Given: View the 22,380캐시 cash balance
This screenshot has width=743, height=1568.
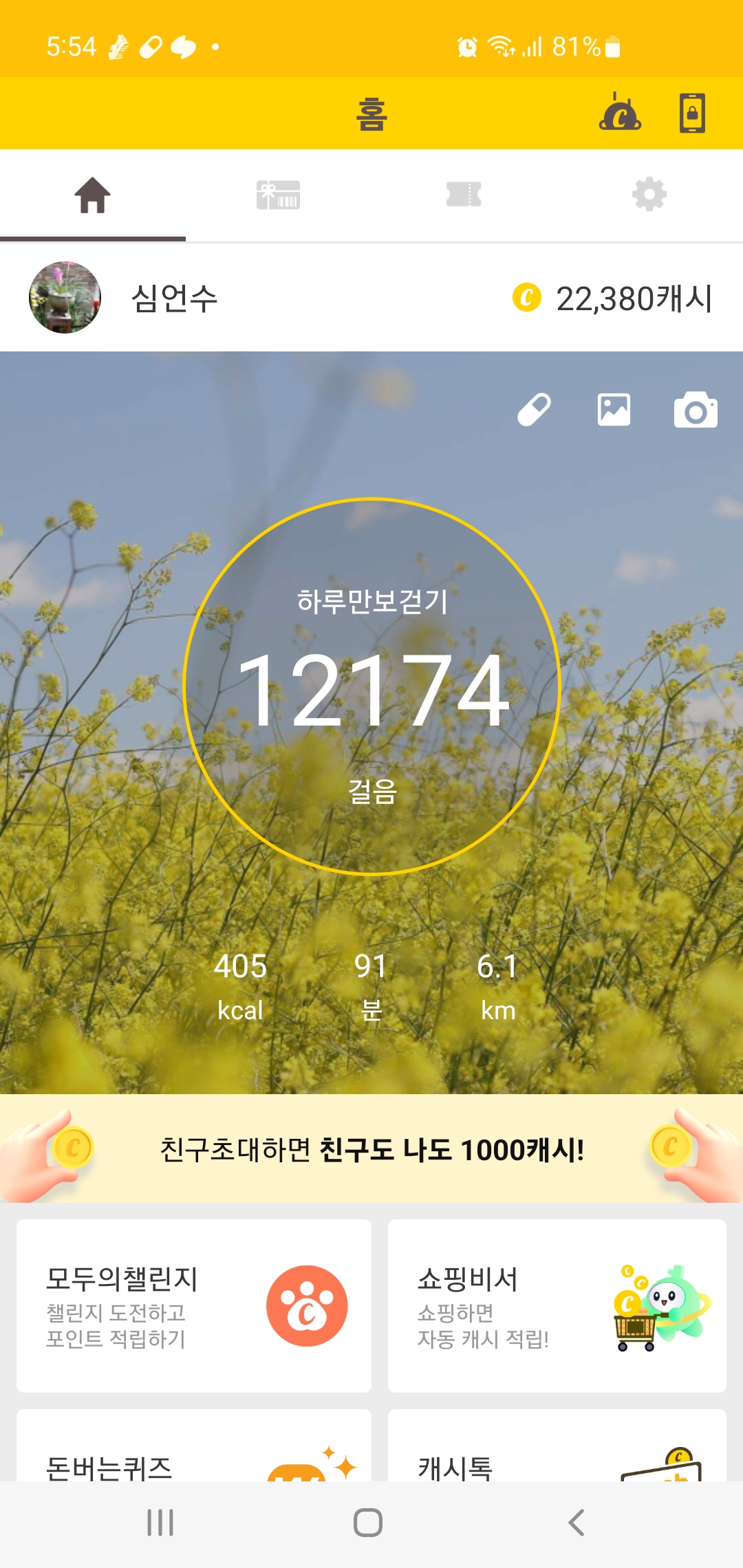Looking at the screenshot, I should click(612, 298).
